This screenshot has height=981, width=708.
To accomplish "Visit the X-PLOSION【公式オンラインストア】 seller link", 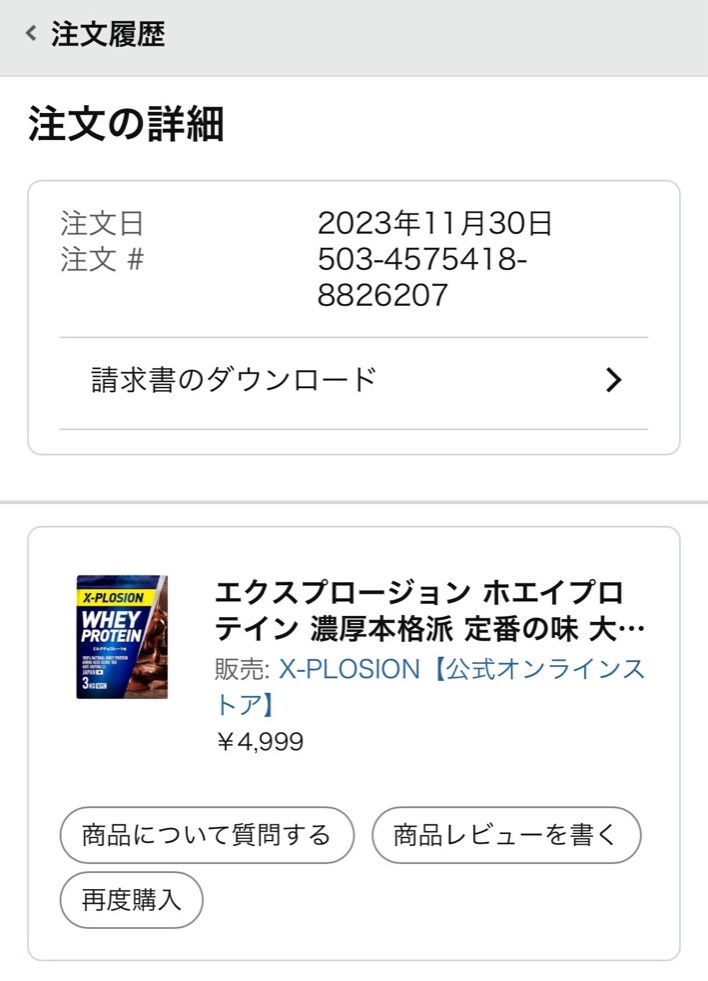I will [460, 670].
